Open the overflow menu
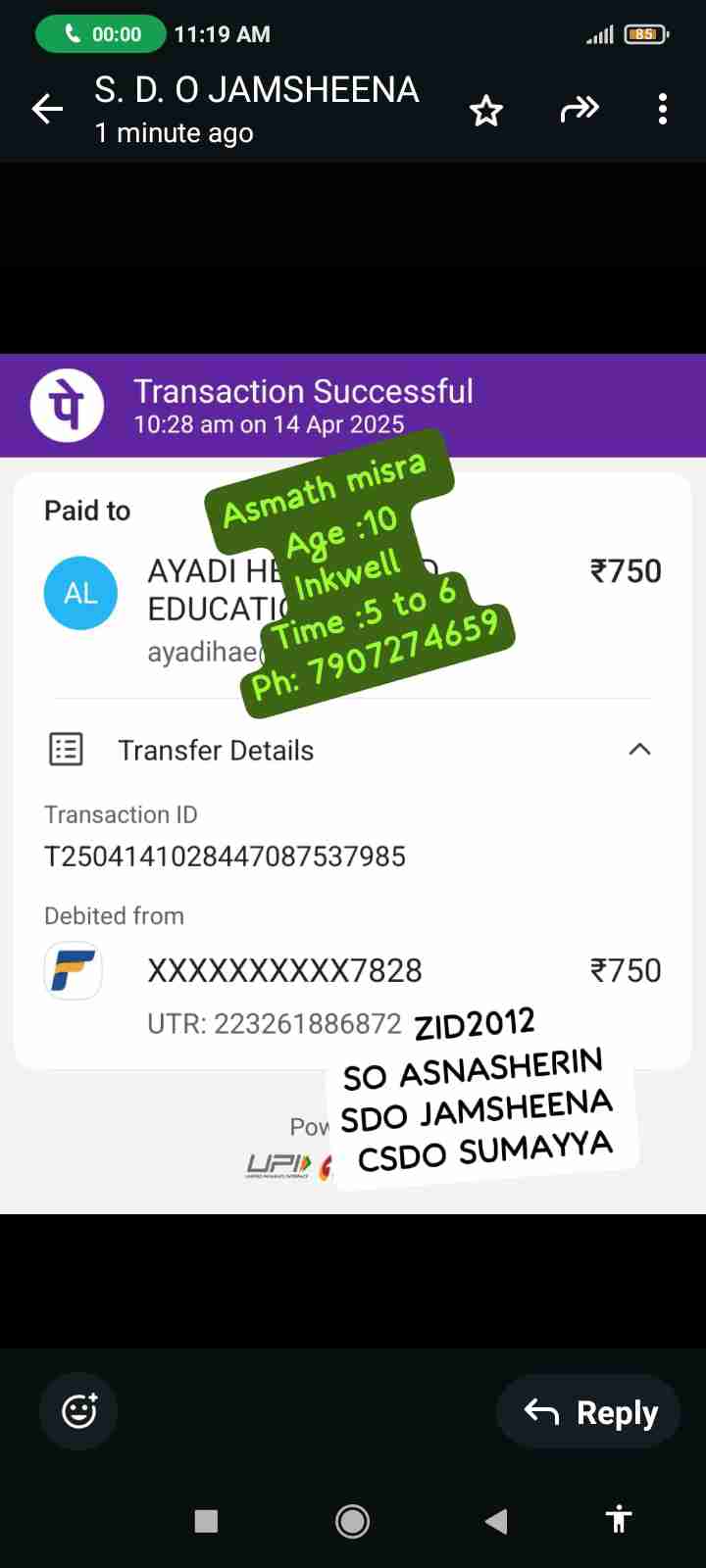The image size is (706, 1568). [663, 109]
